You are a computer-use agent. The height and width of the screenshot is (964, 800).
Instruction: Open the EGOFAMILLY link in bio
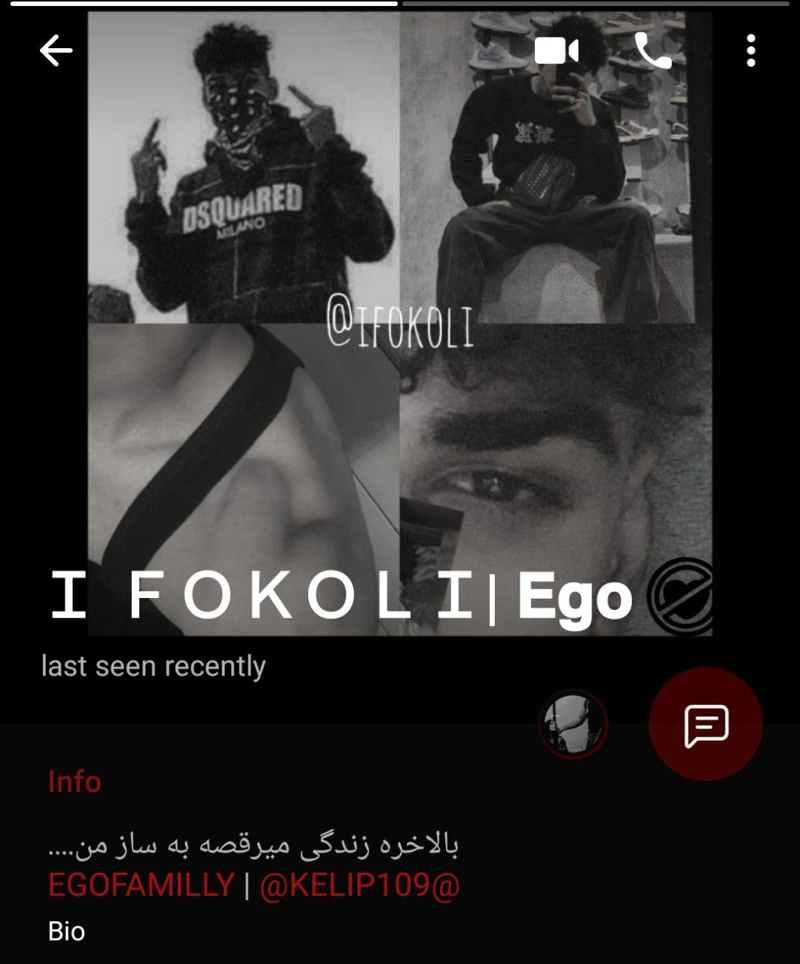[140, 885]
